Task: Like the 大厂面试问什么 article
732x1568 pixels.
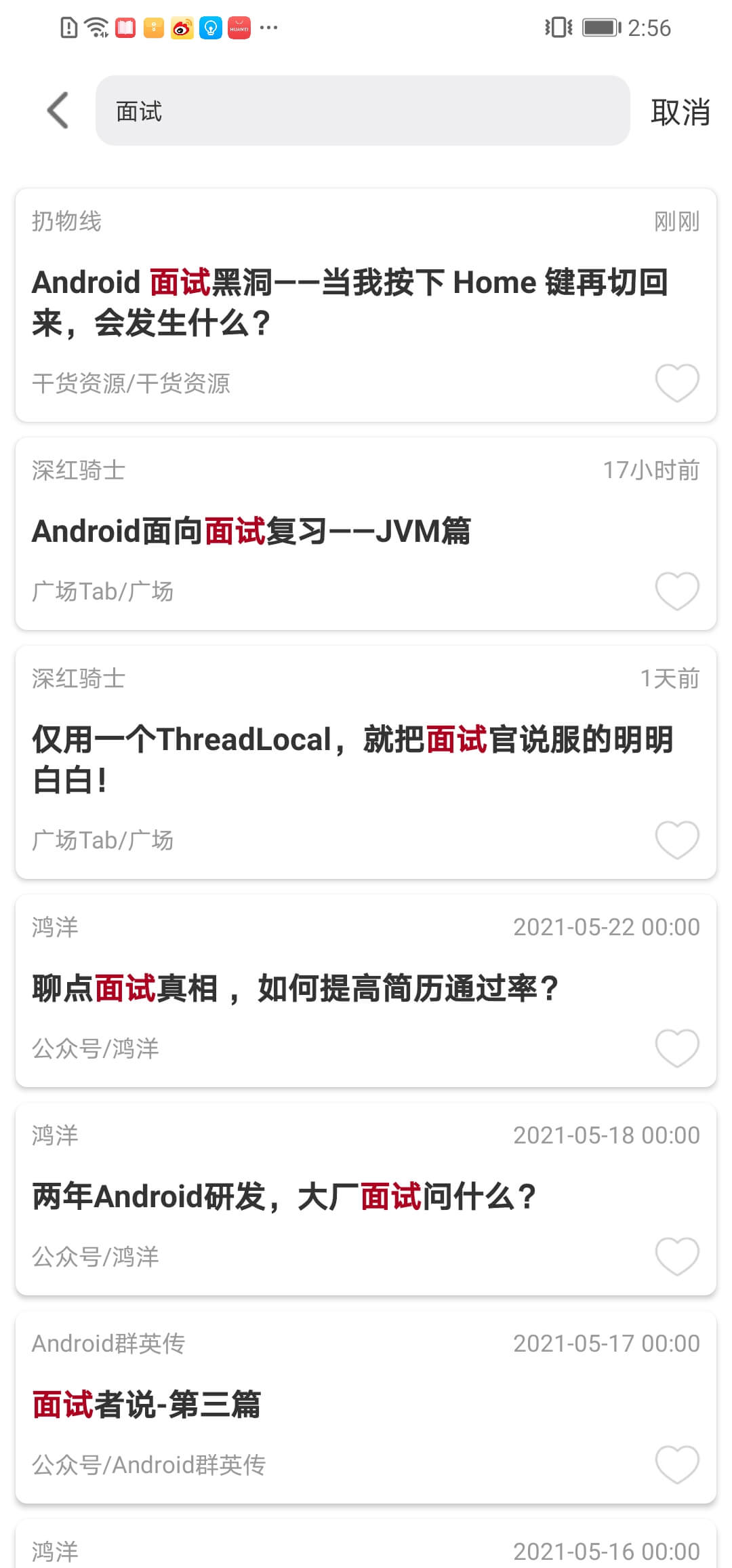Action: pos(677,1256)
